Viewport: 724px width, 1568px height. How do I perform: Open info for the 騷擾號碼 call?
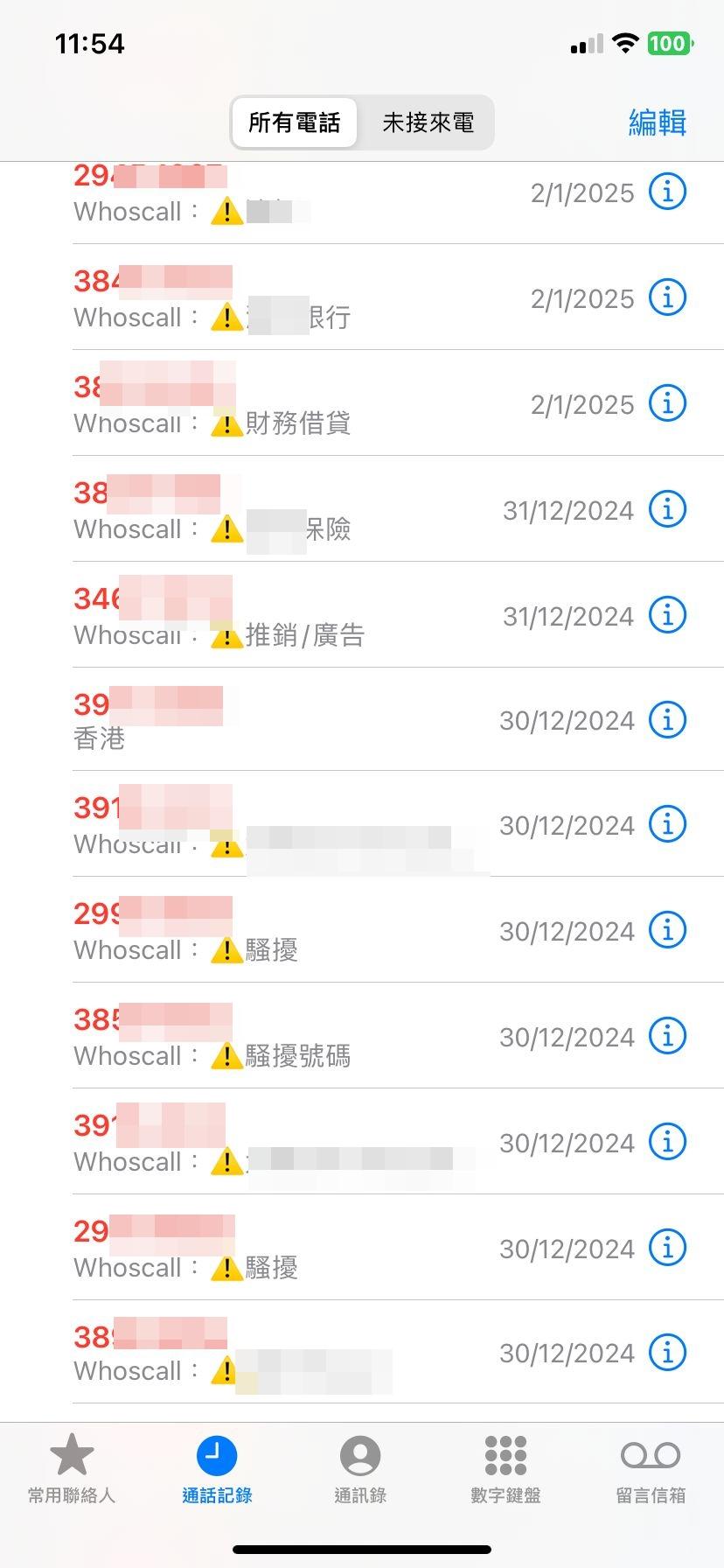pyautogui.click(x=667, y=1036)
